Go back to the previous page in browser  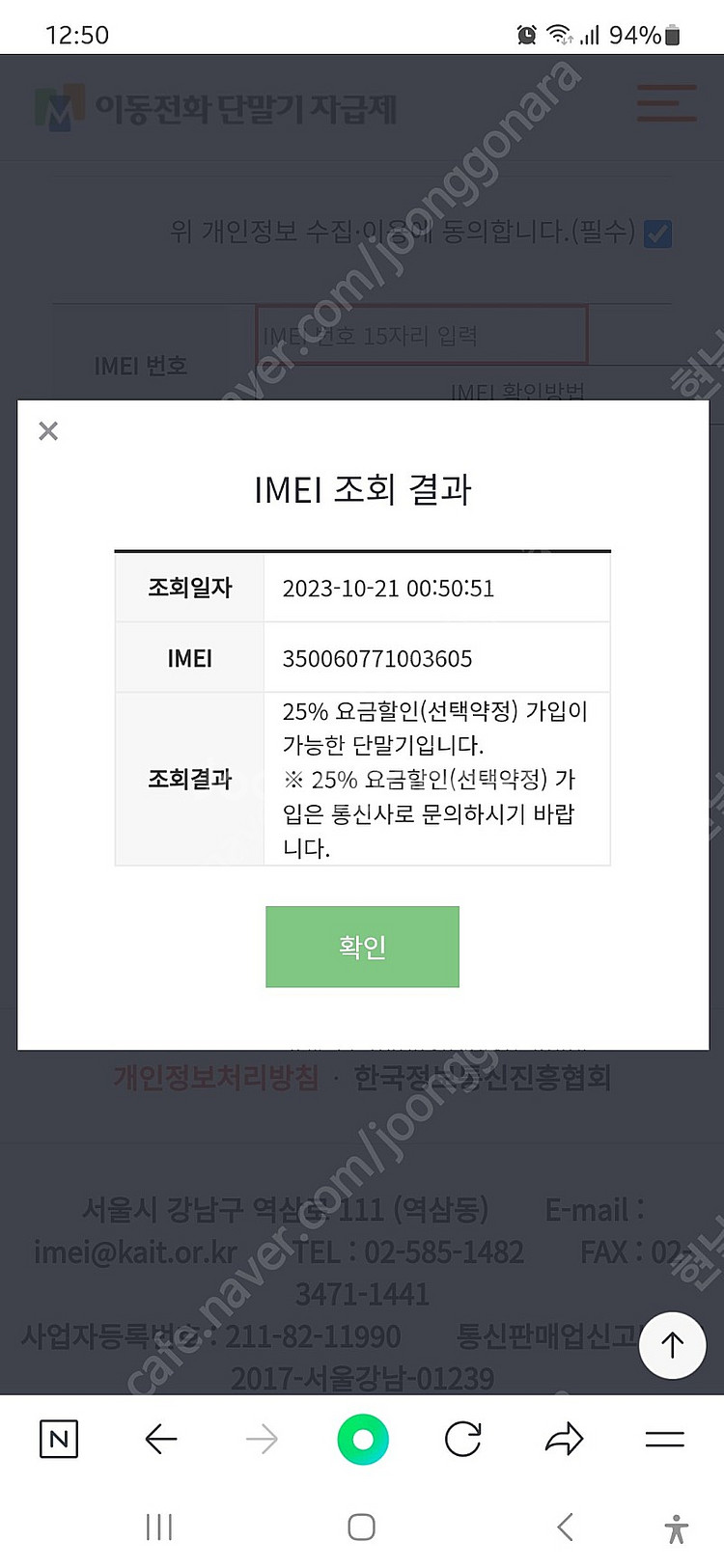160,1440
